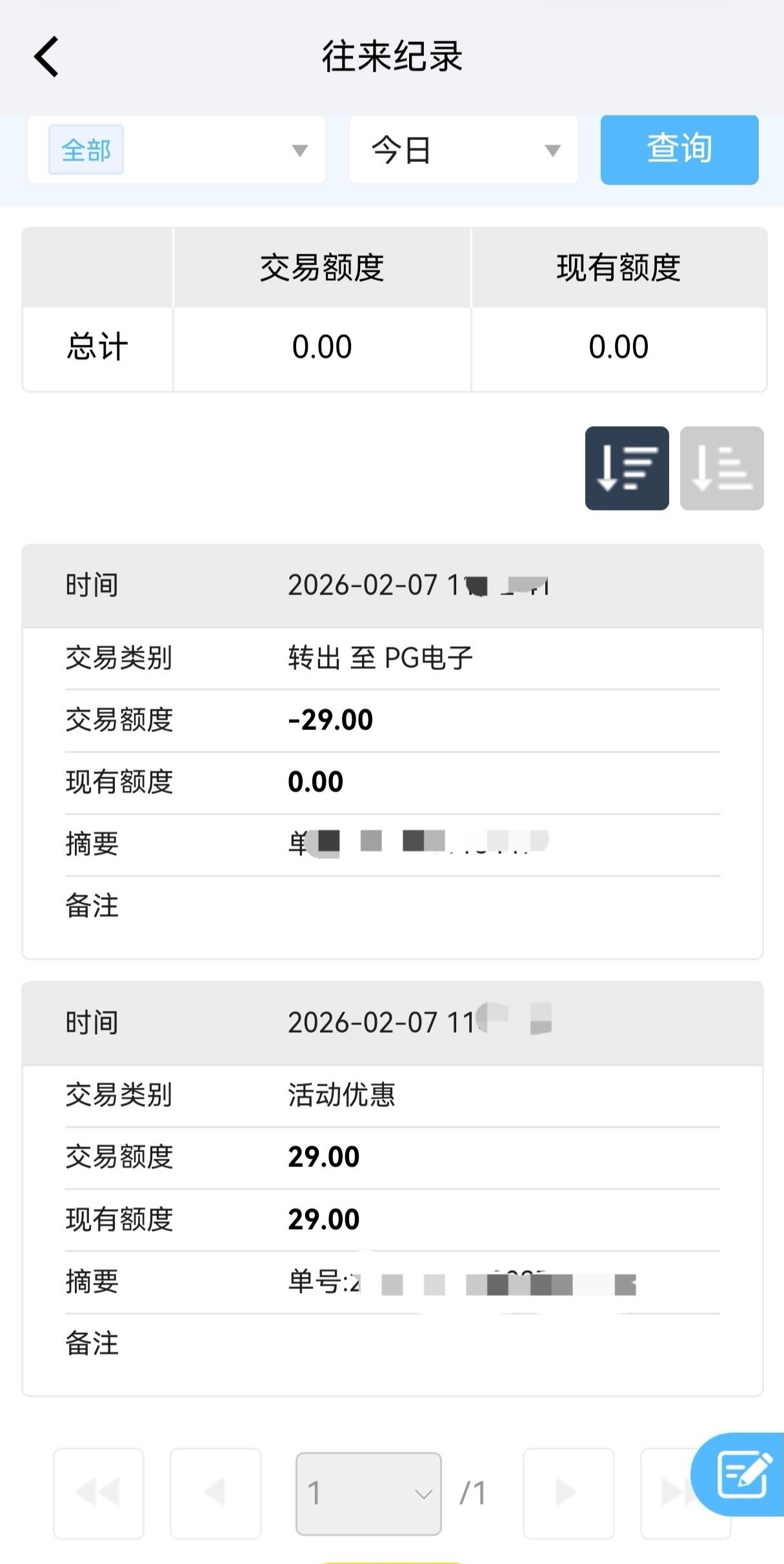The height and width of the screenshot is (1564, 784).
Task: Open the page number selector
Action: [x=368, y=1493]
